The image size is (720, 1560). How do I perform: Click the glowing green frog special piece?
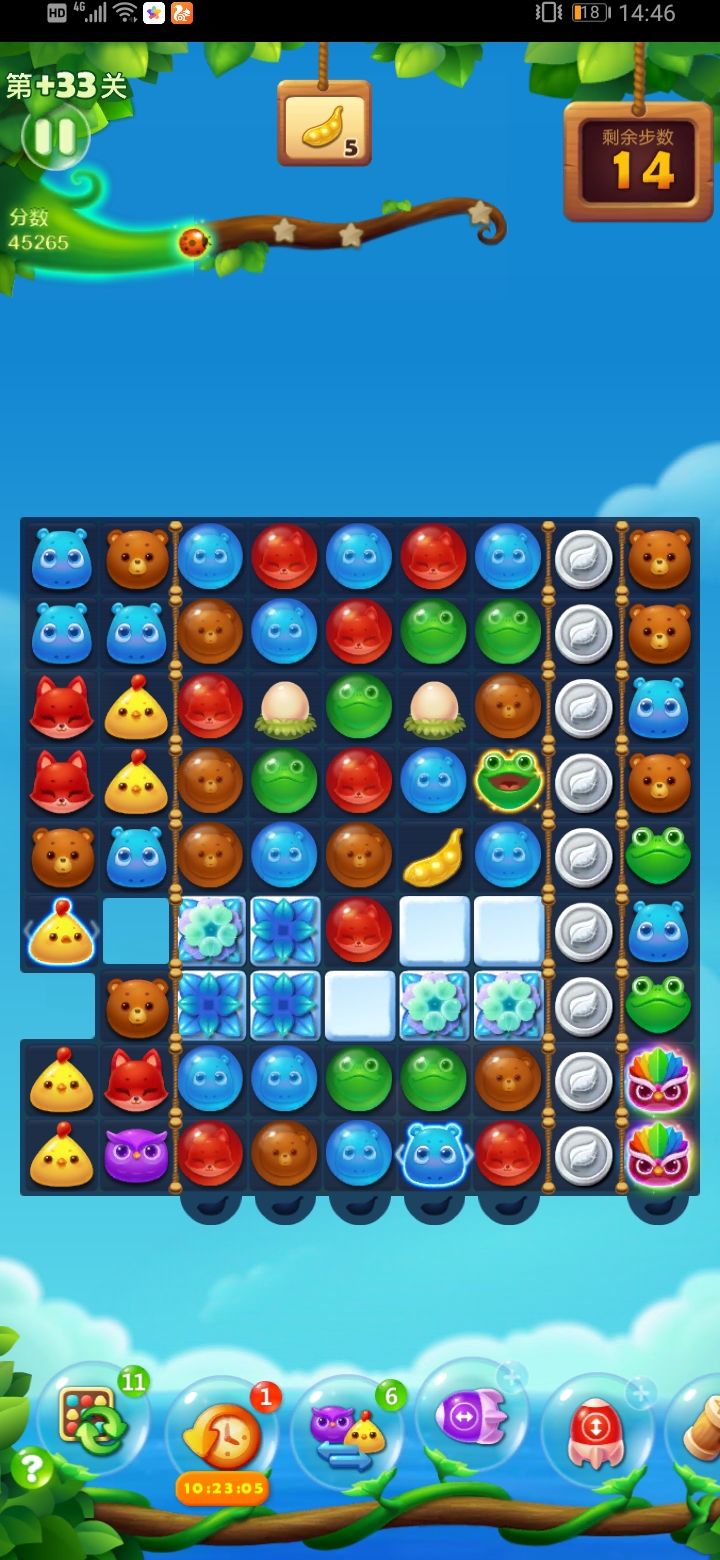pos(508,782)
